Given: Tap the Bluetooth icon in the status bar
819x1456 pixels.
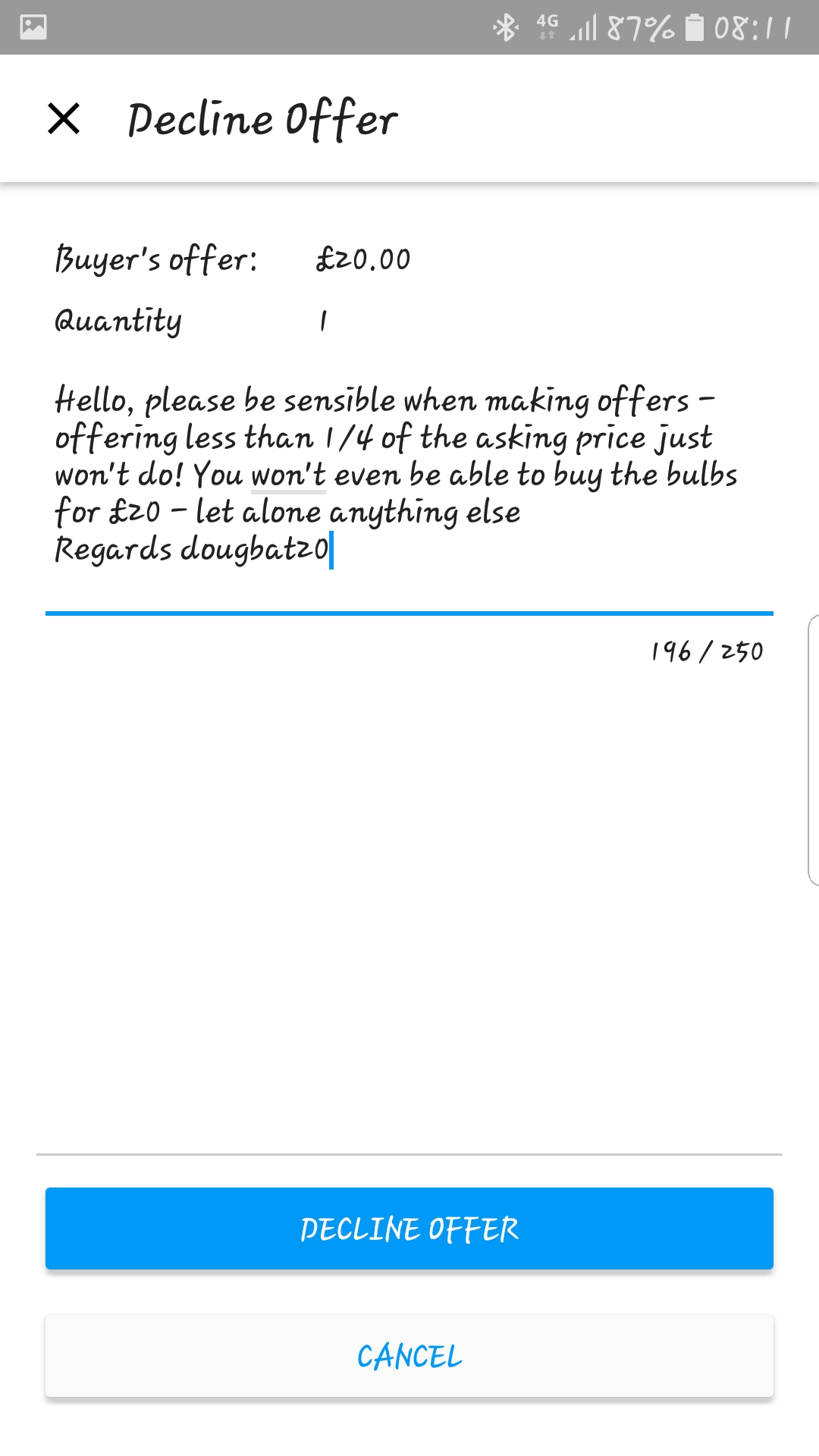Looking at the screenshot, I should (503, 27).
